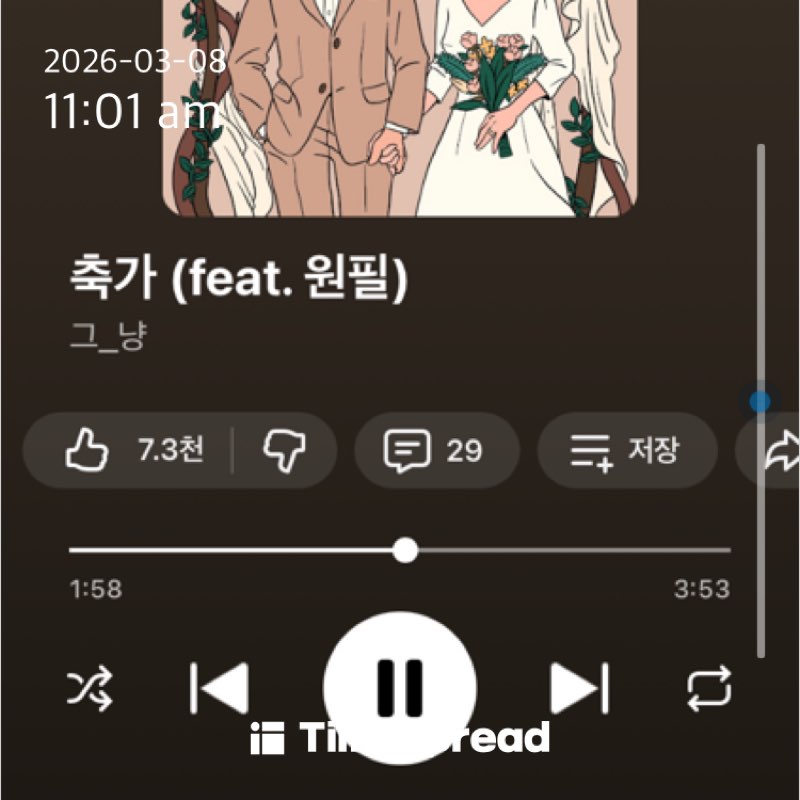Viewport: 800px width, 800px height.
Task: Seek within the song progress bar
Action: tap(405, 550)
